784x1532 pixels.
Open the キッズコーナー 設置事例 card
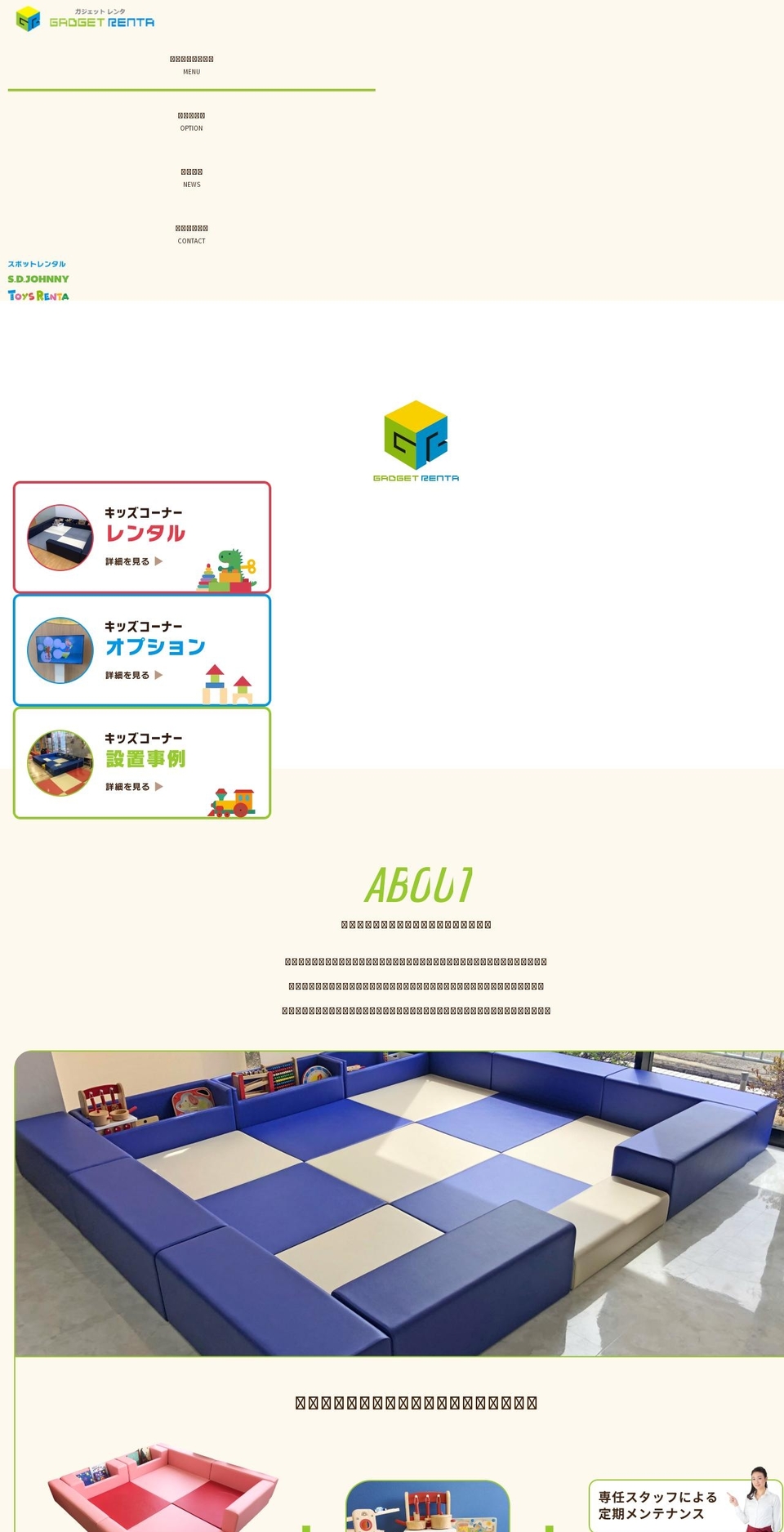tap(142, 763)
